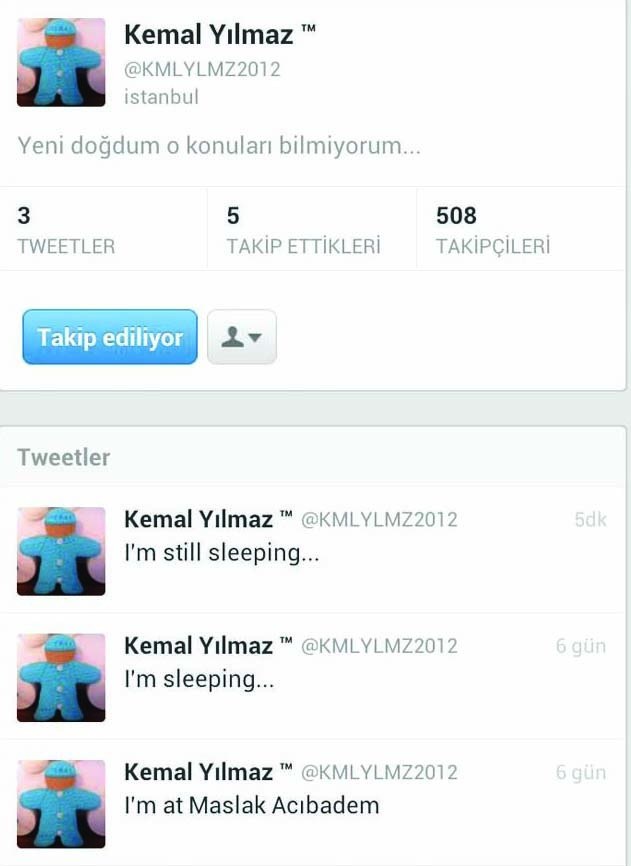
Task: Open the profile picture of Kemal Yılmaz
Action: [x=61, y=62]
